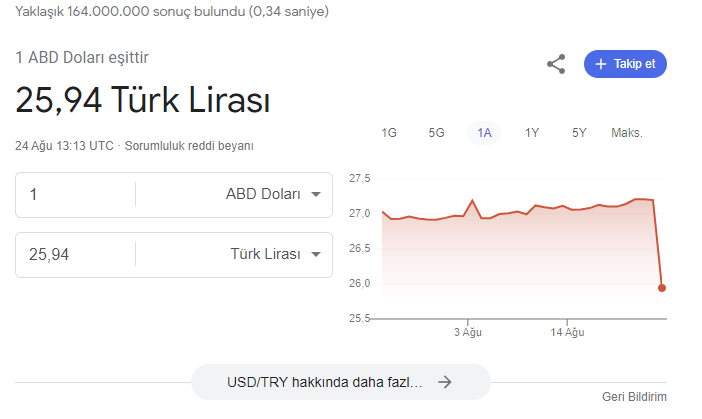Switch chart to 5G range
Viewport: 702px width, 419px height.
click(x=436, y=133)
